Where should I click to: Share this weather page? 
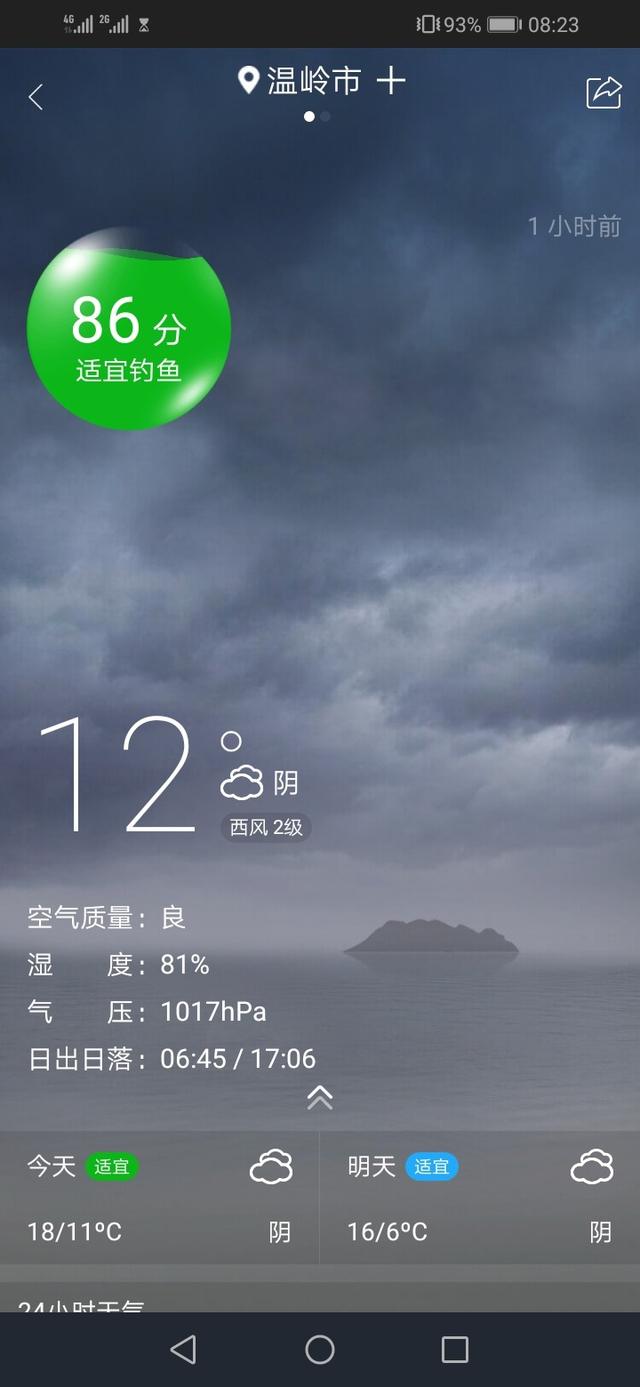(x=603, y=92)
